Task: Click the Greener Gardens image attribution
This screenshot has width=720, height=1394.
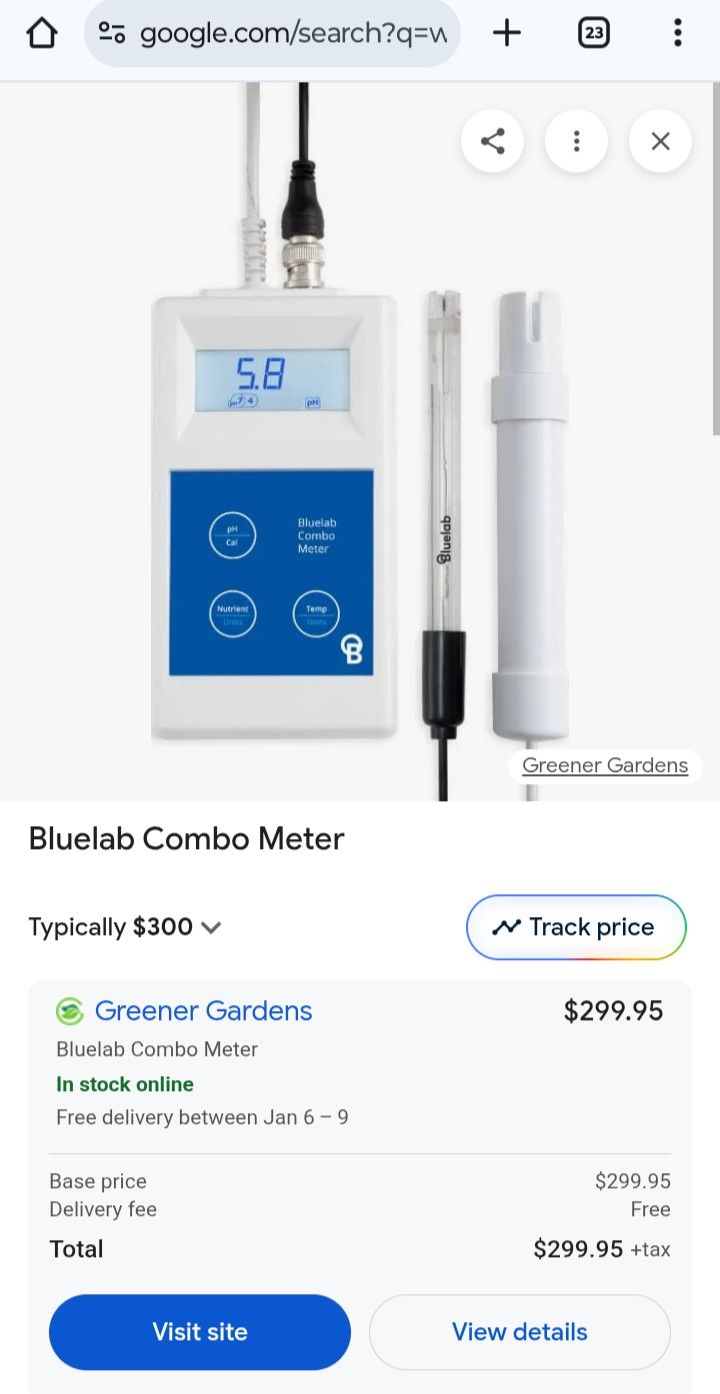Action: pyautogui.click(x=604, y=765)
